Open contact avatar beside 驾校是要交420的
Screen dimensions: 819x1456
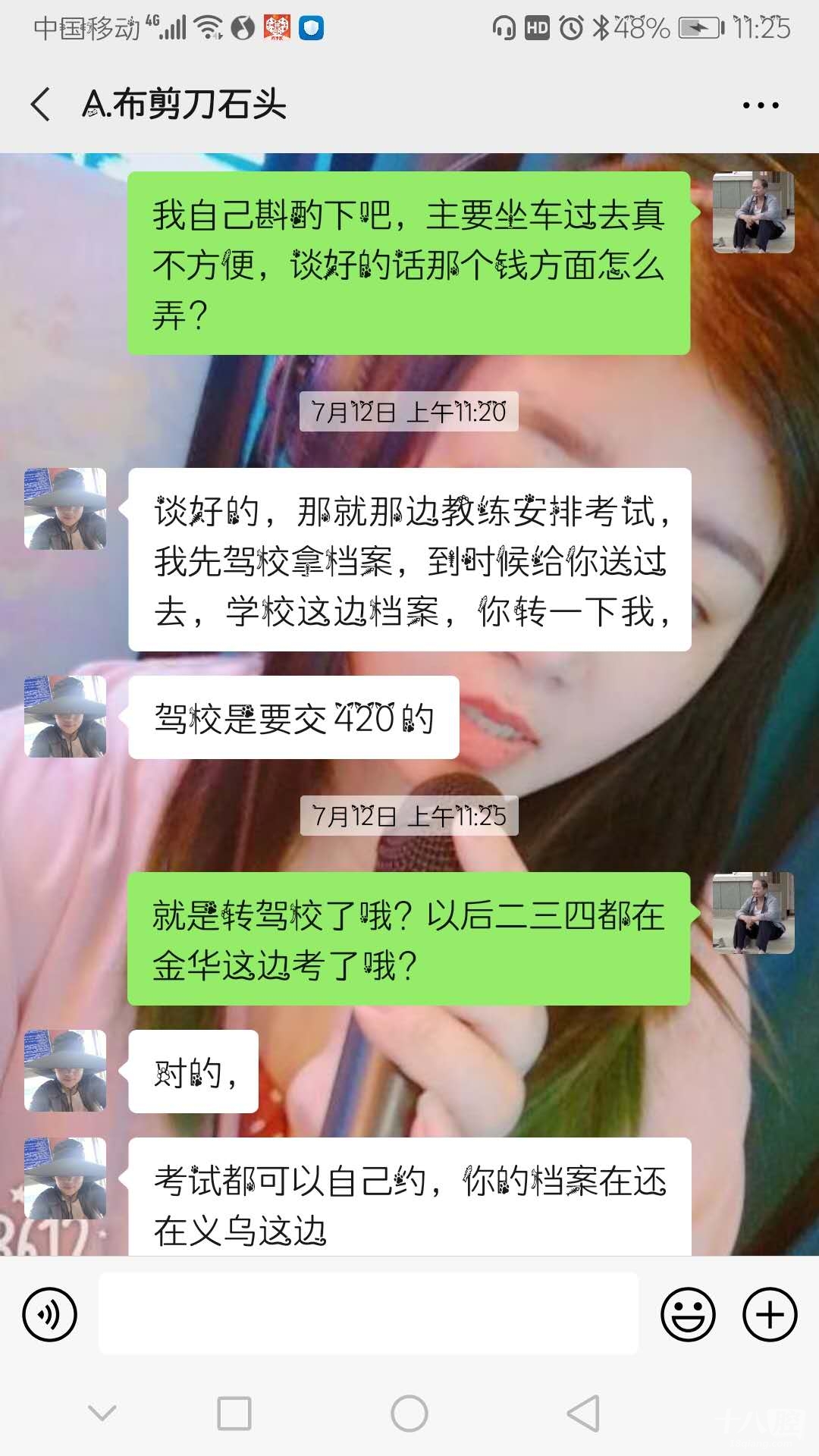(65, 717)
